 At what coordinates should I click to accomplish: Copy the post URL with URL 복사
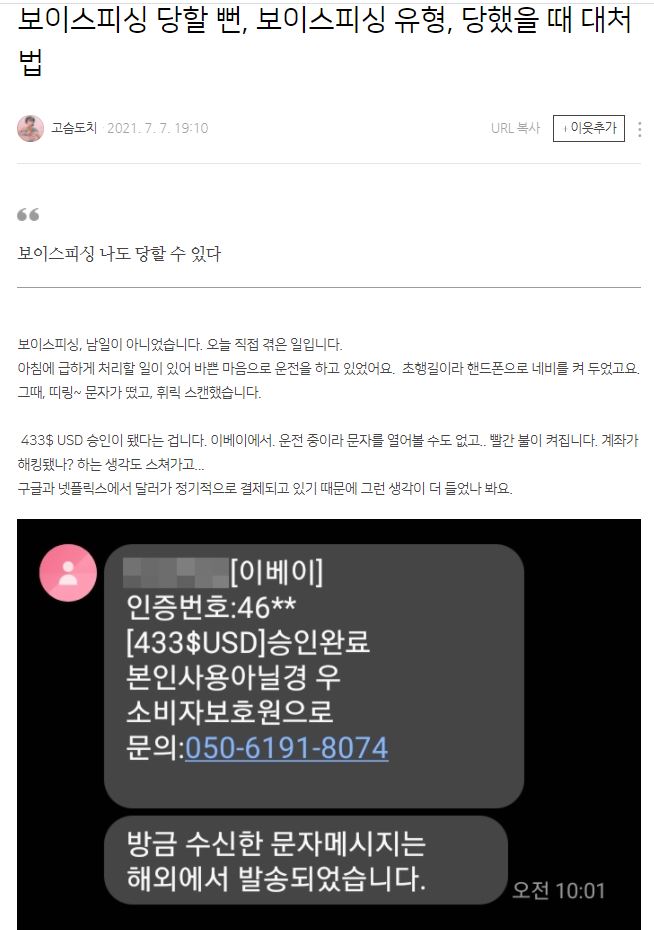[515, 128]
